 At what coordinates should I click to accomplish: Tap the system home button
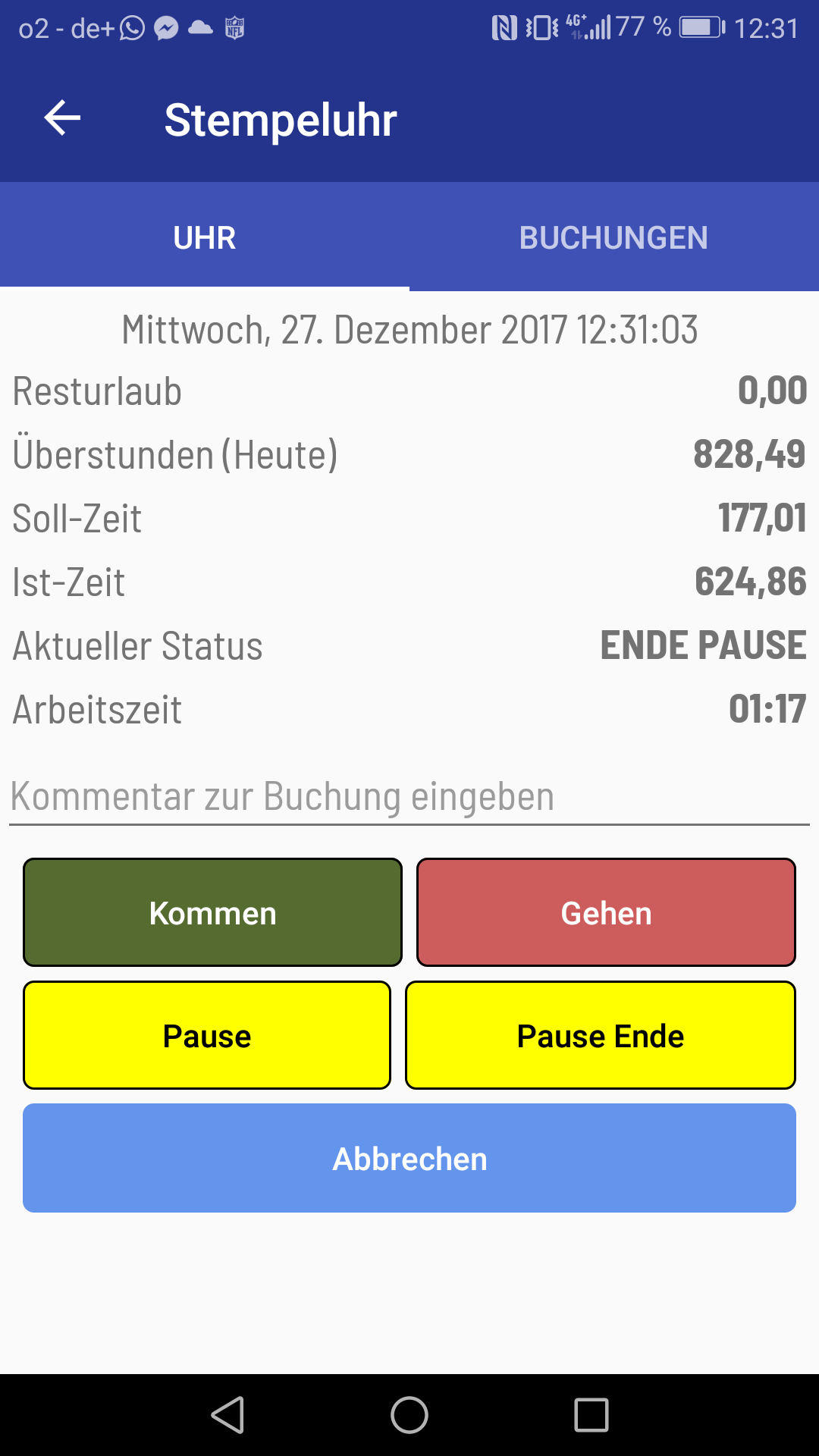point(409,1415)
